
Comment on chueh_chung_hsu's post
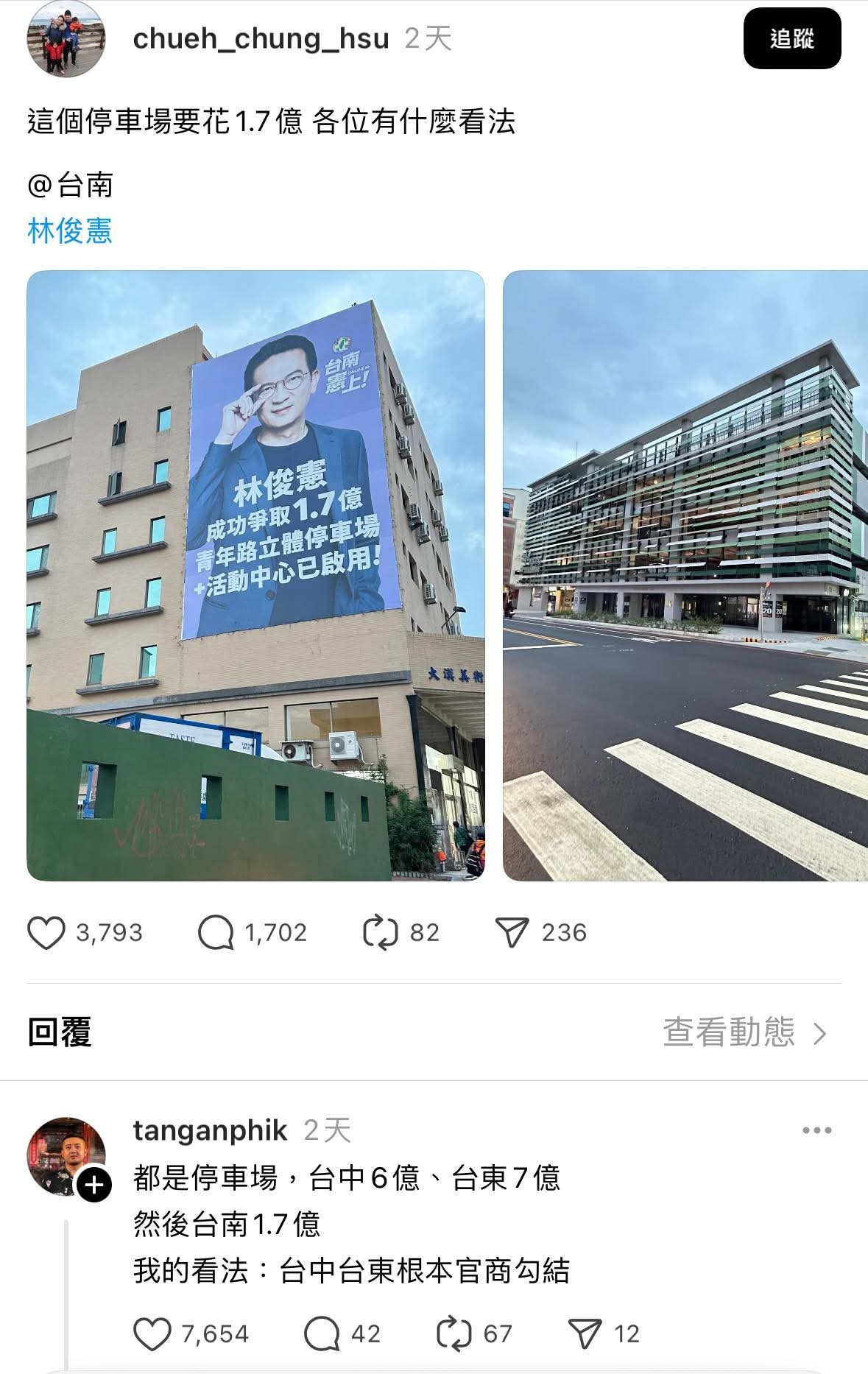(x=216, y=933)
